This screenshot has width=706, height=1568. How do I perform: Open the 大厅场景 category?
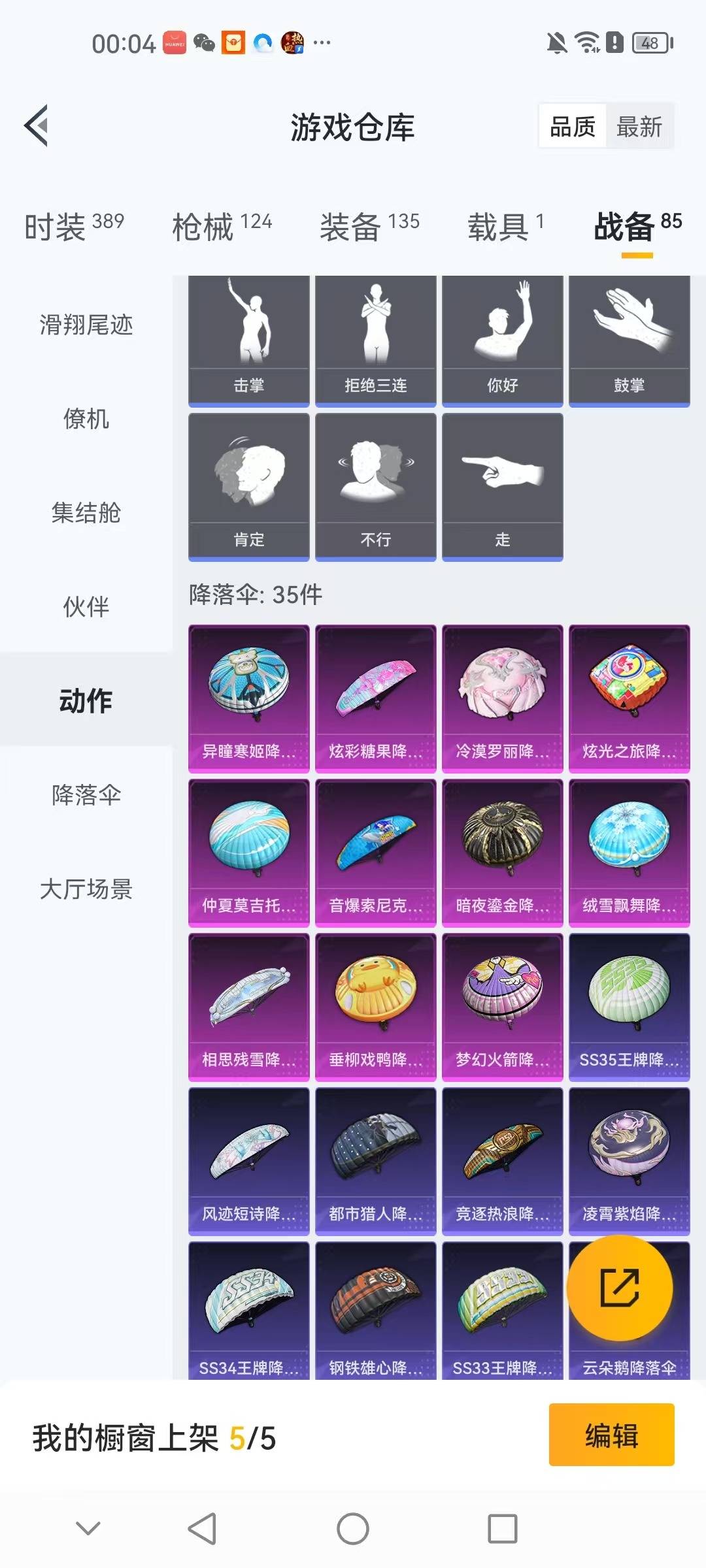pos(86,890)
